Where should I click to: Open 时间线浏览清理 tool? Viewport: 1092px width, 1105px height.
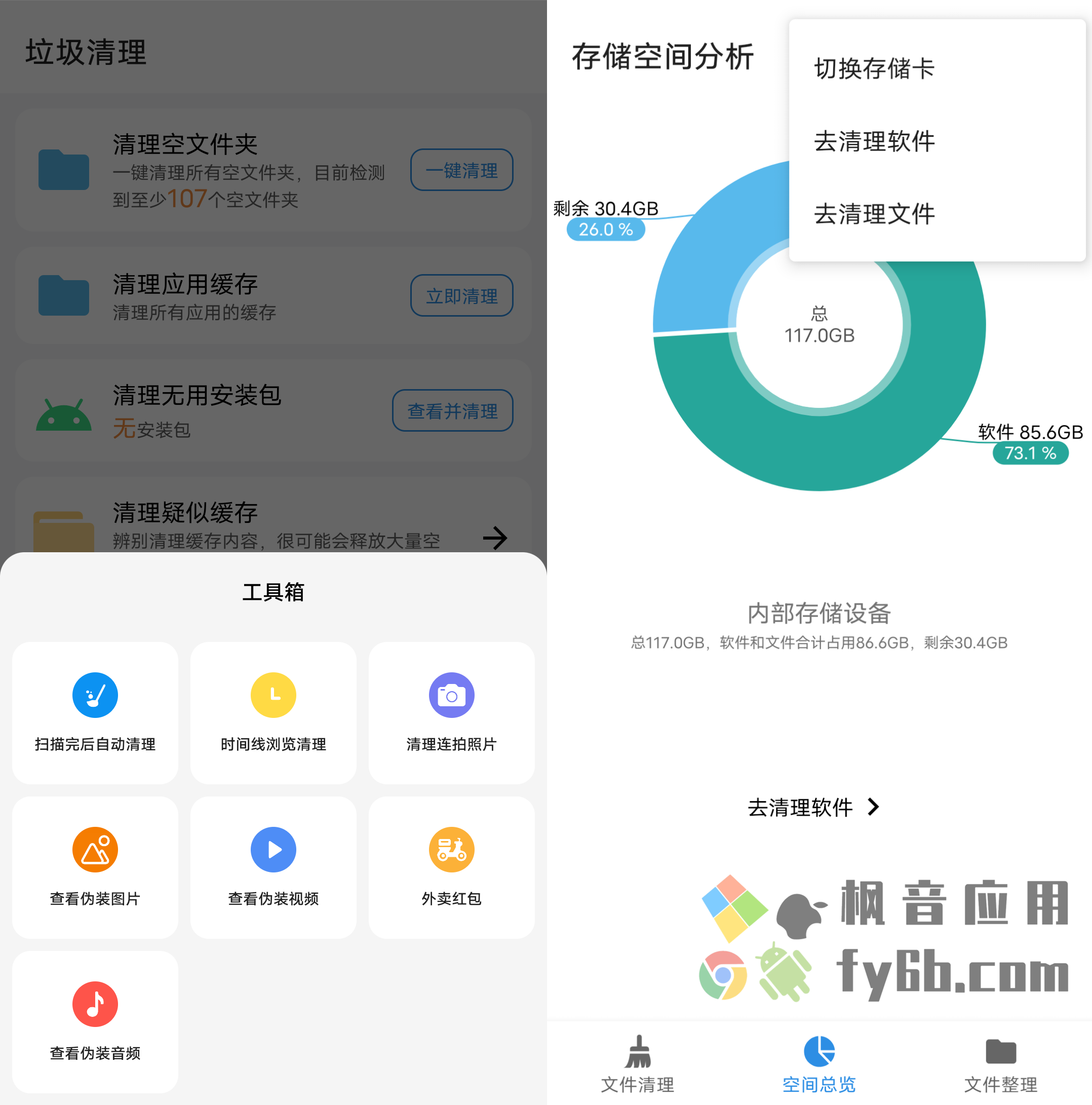[x=274, y=712]
